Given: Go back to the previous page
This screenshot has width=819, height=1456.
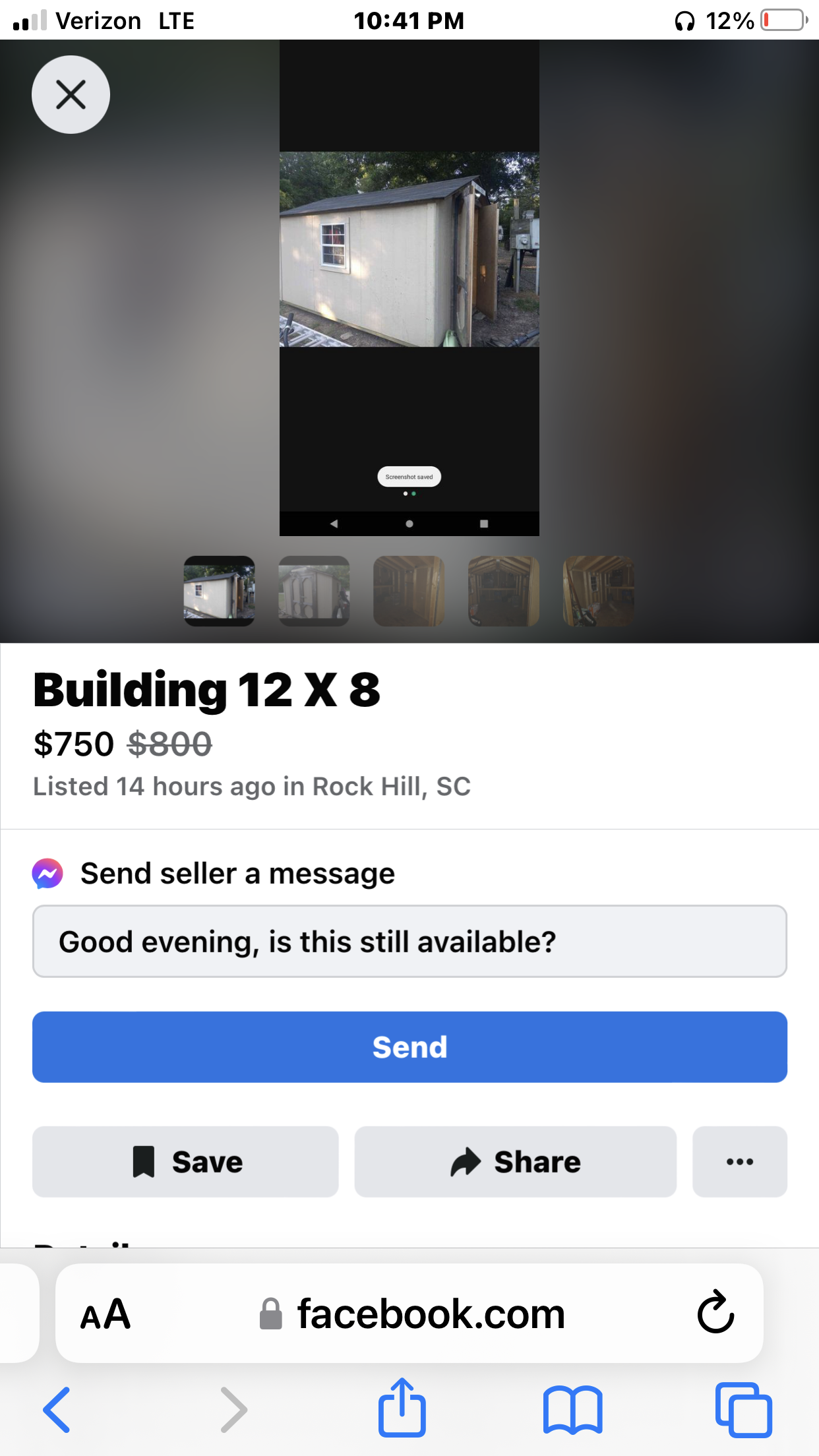Looking at the screenshot, I should pos(57,1410).
